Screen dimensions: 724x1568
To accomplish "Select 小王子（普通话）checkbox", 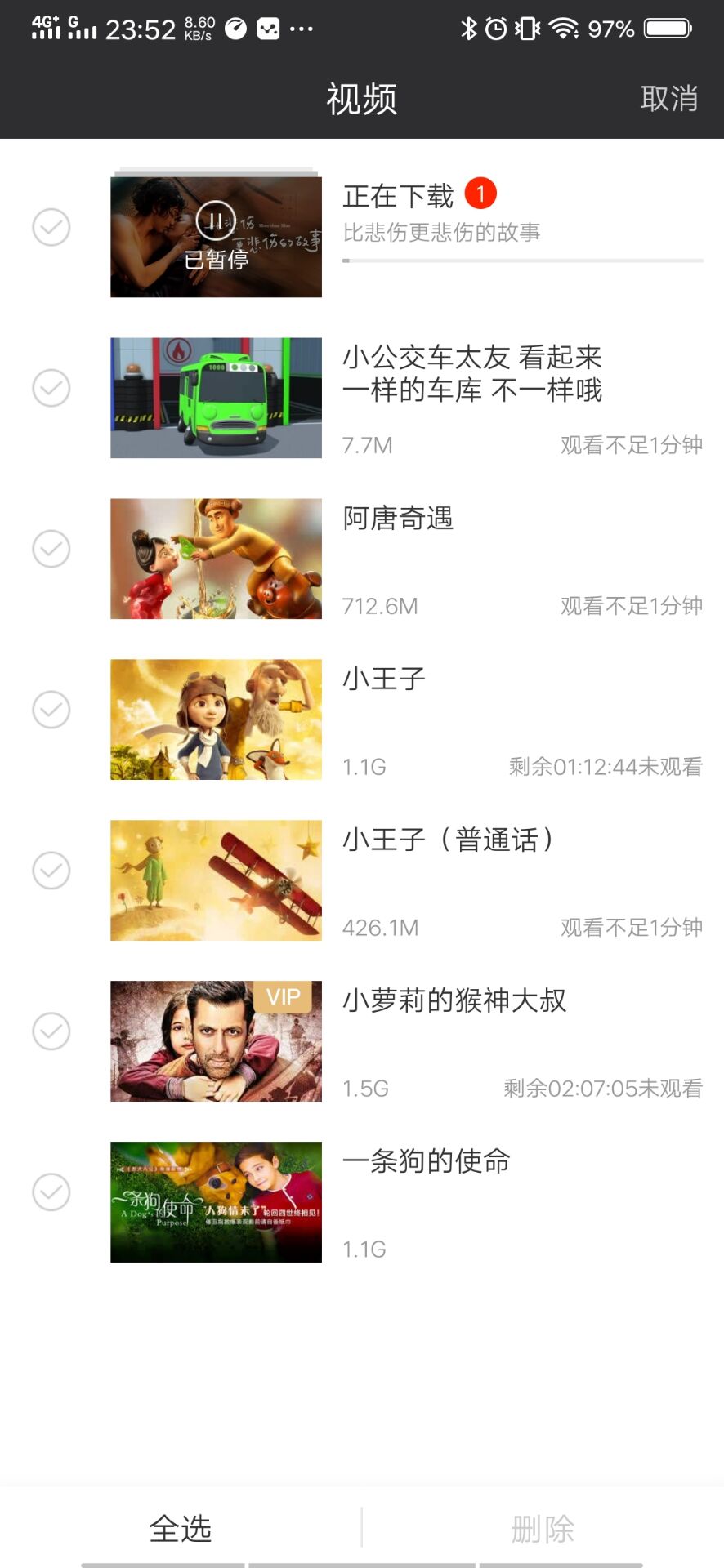I will [x=51, y=871].
